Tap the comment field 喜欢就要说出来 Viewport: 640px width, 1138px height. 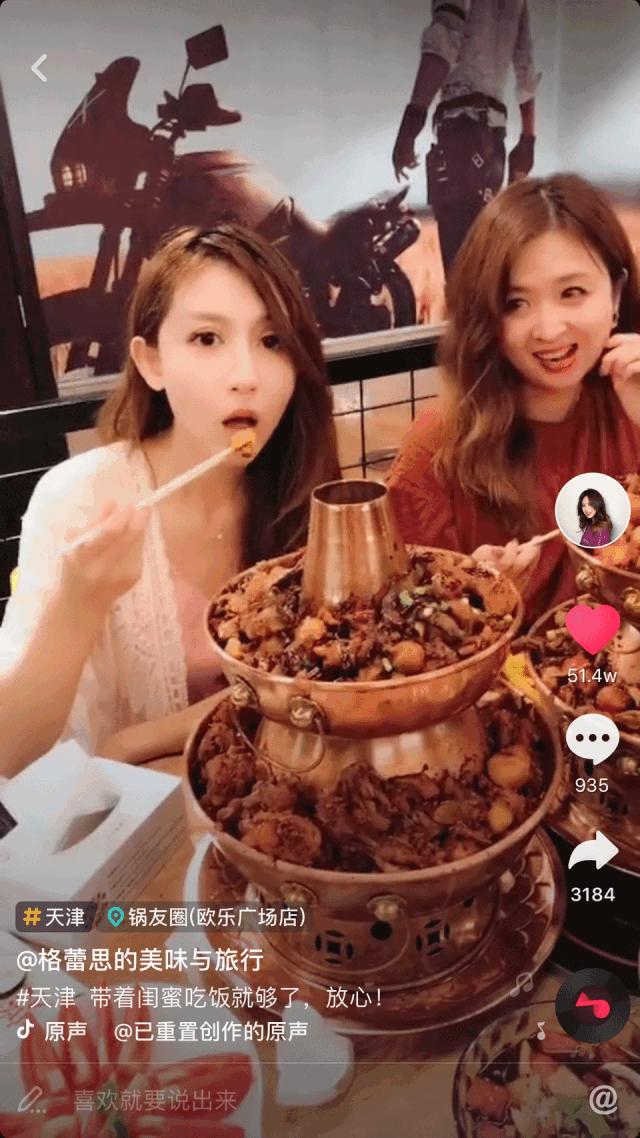(x=155, y=1101)
